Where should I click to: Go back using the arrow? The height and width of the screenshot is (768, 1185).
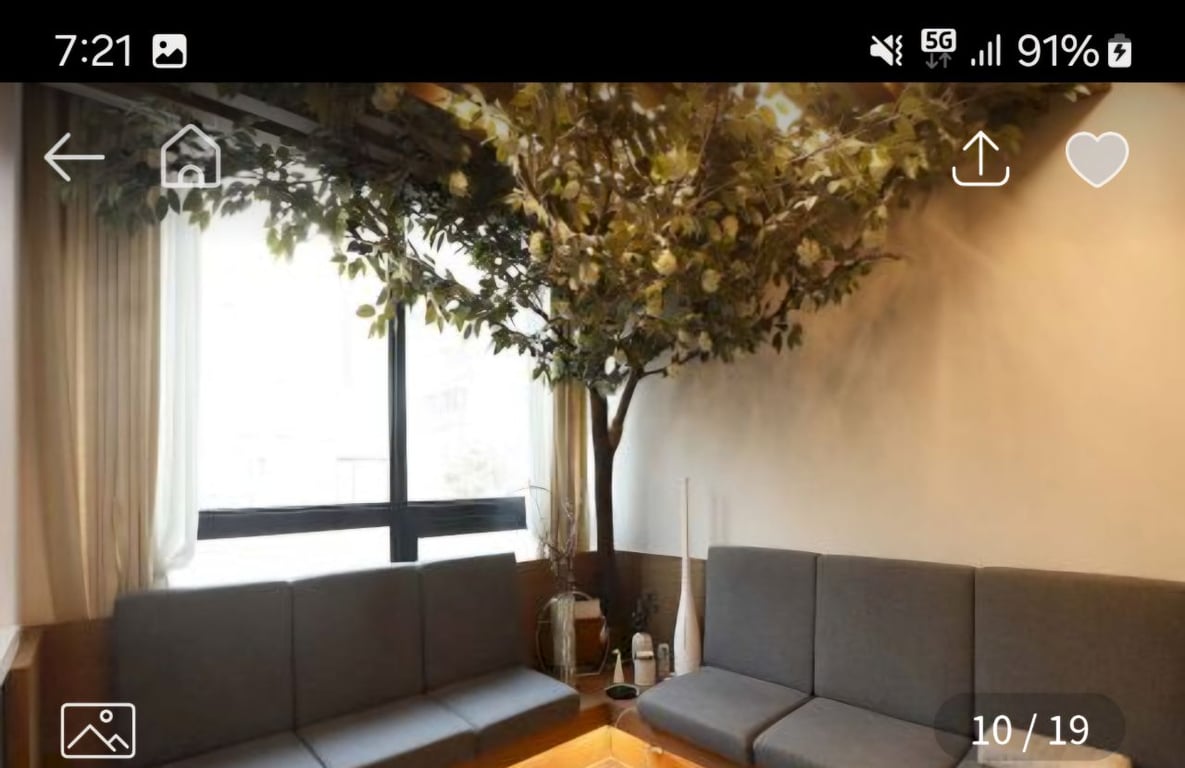[x=73, y=158]
